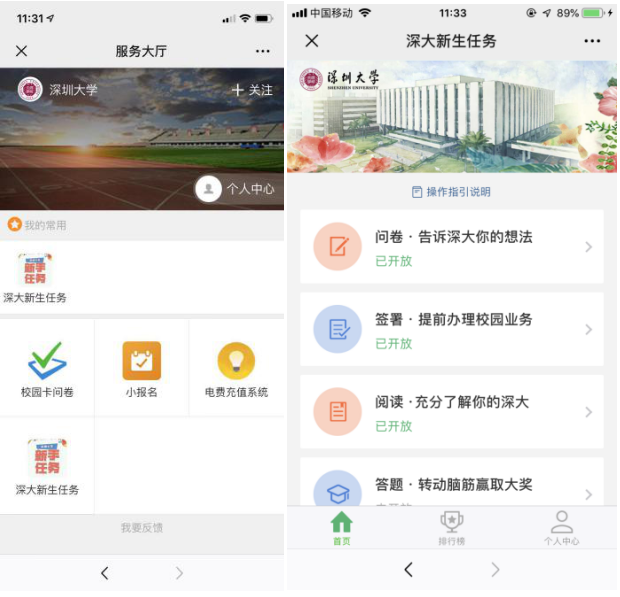The image size is (620, 597).
Task: Open the 问卷·告诉深大你的想法 task
Action: [x=451, y=247]
